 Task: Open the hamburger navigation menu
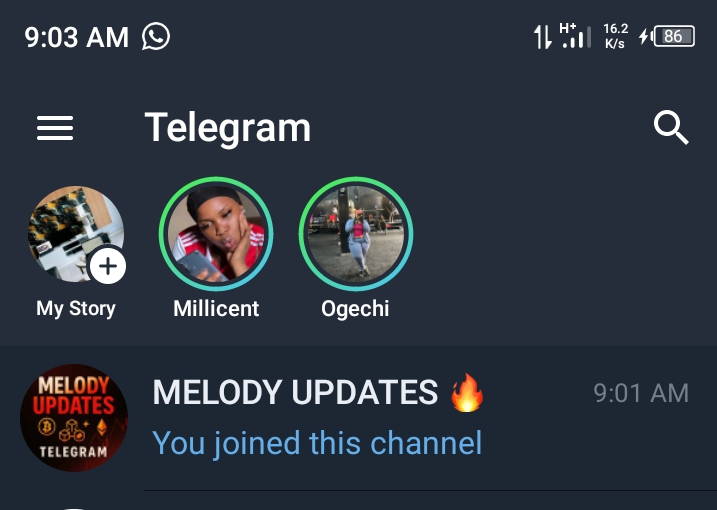point(55,128)
